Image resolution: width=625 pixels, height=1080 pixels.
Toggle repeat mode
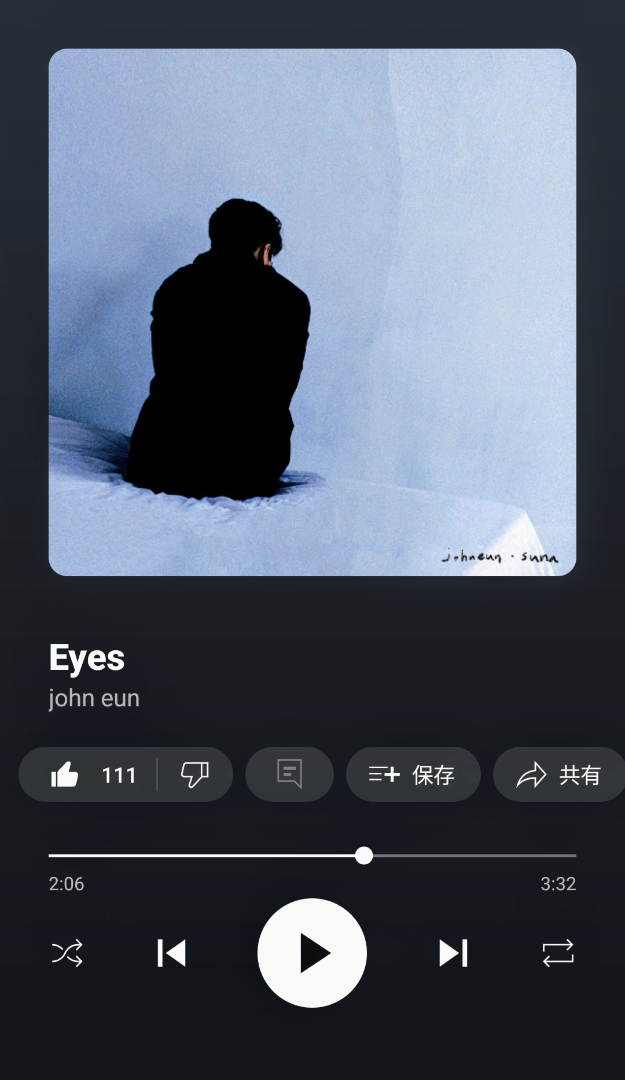tap(558, 953)
